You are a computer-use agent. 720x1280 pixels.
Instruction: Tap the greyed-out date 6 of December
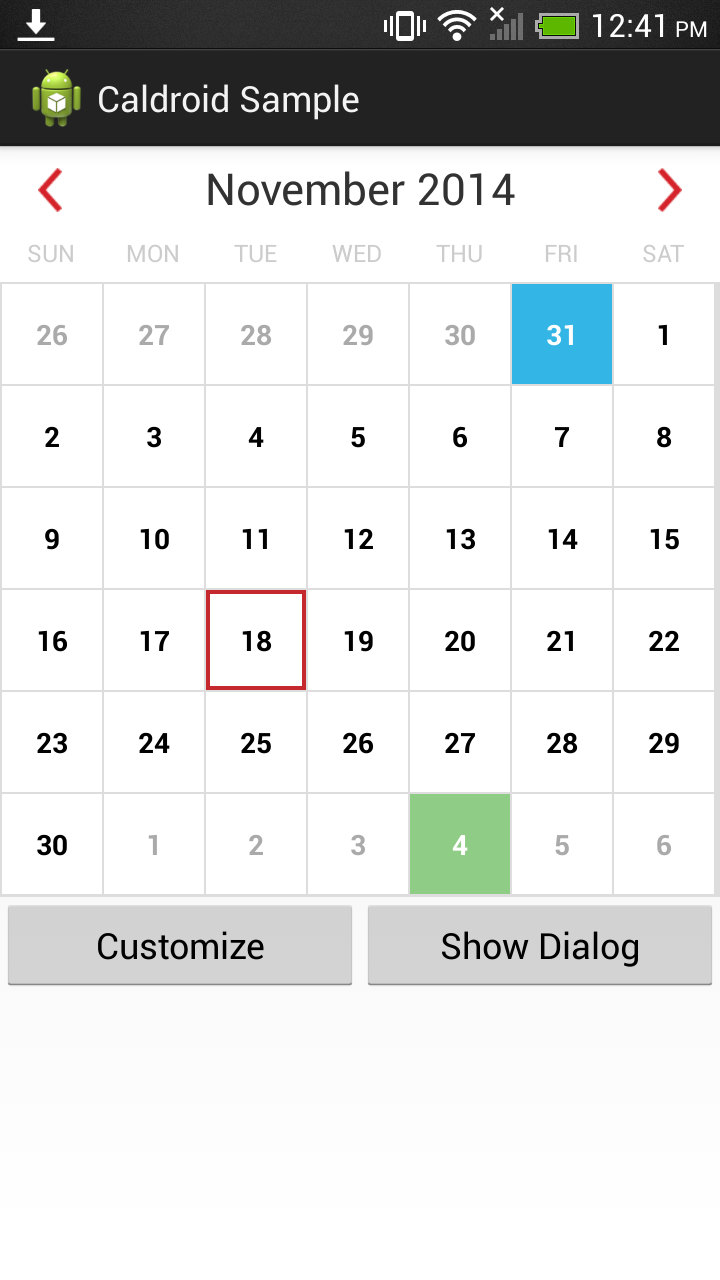[x=664, y=845]
